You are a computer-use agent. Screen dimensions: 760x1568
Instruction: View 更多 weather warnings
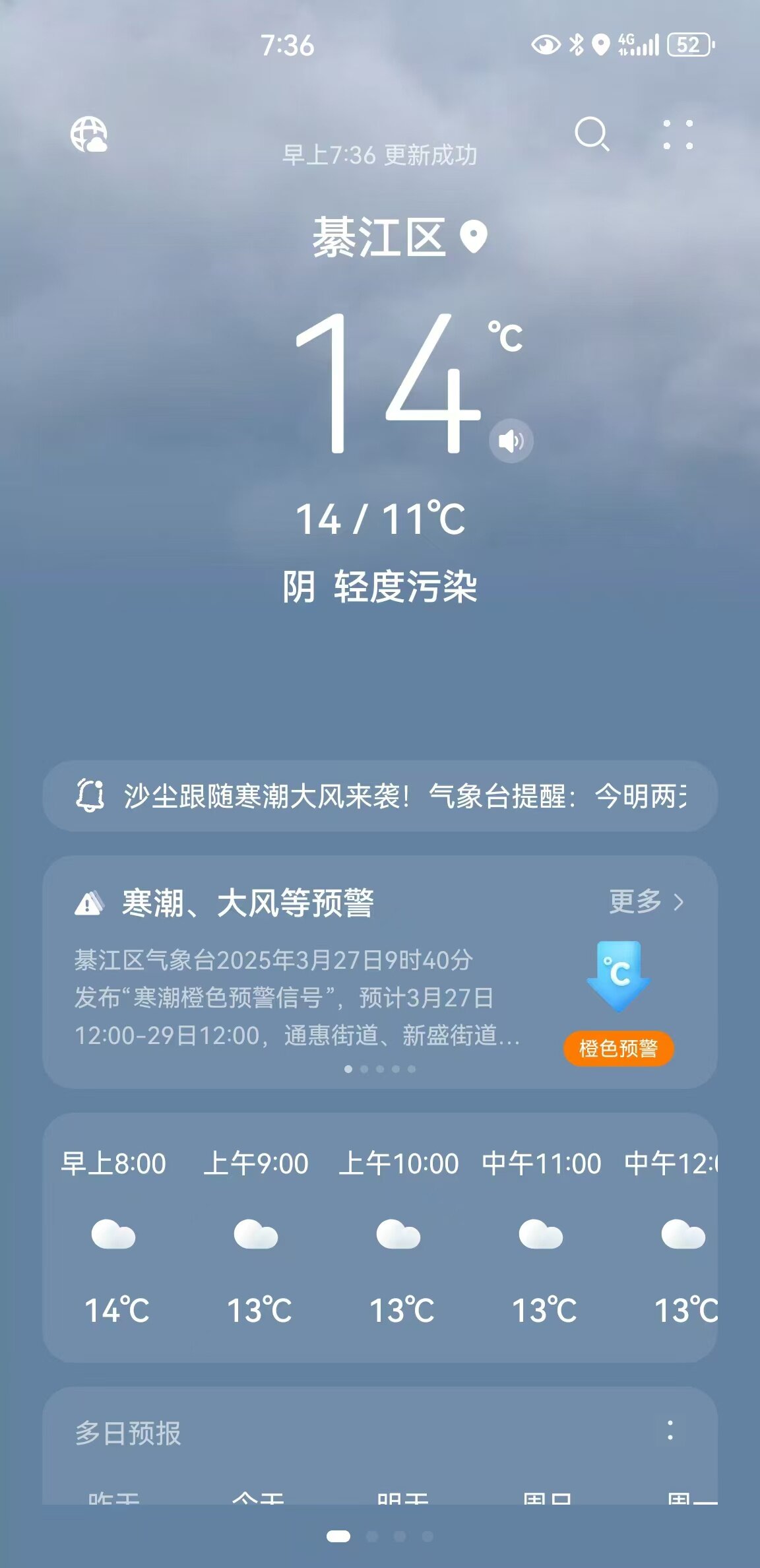646,901
